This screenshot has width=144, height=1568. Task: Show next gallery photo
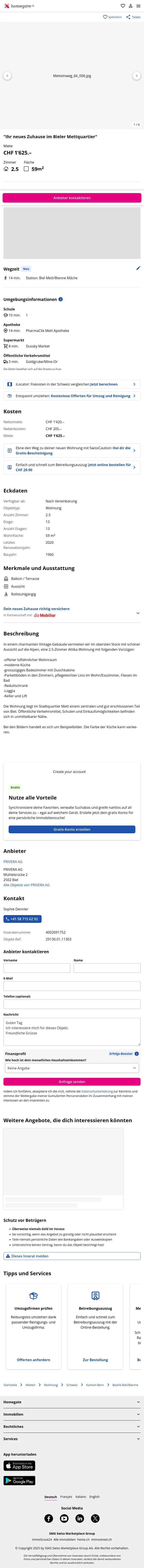click(x=137, y=76)
